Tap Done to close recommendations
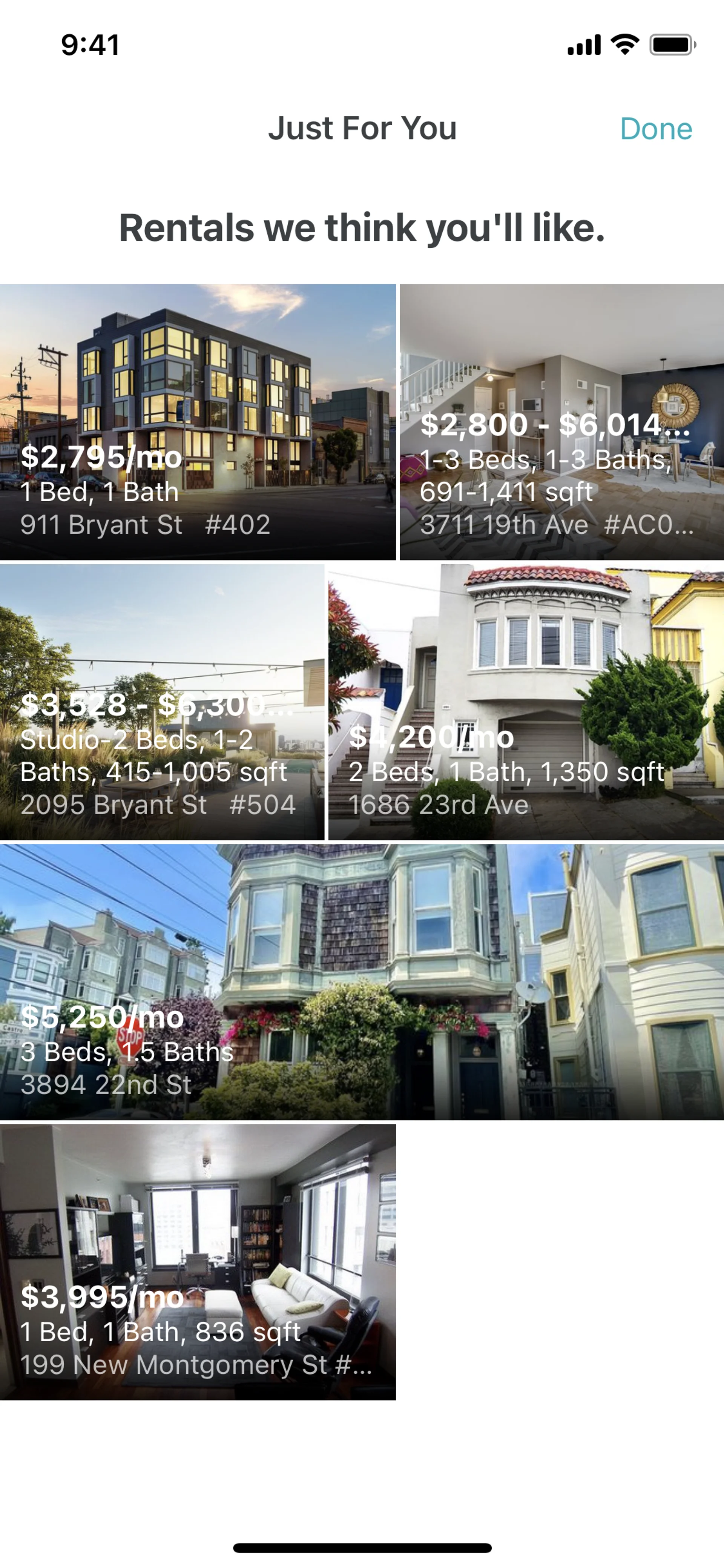Screen dimensions: 724x1568 coord(655,129)
